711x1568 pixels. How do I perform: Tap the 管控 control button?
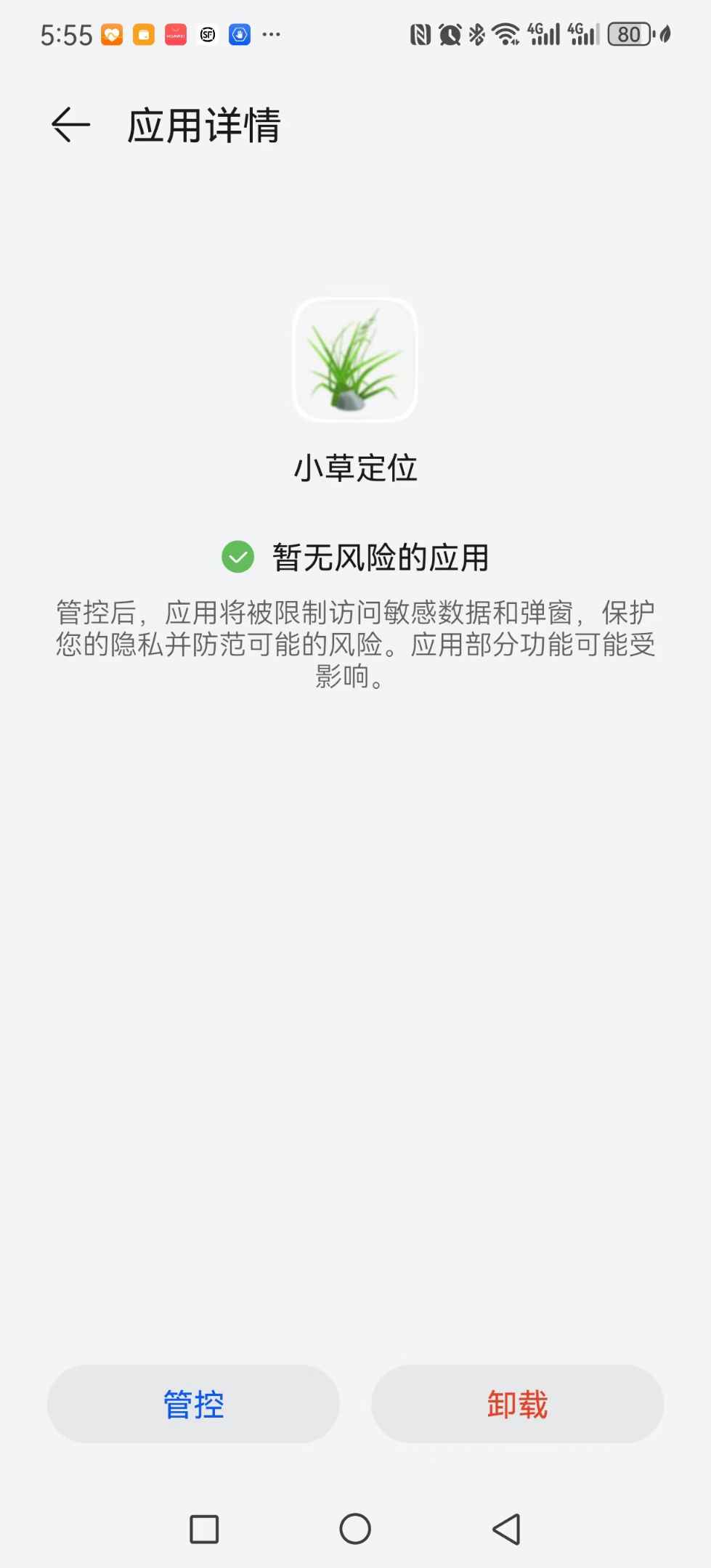tap(193, 1404)
